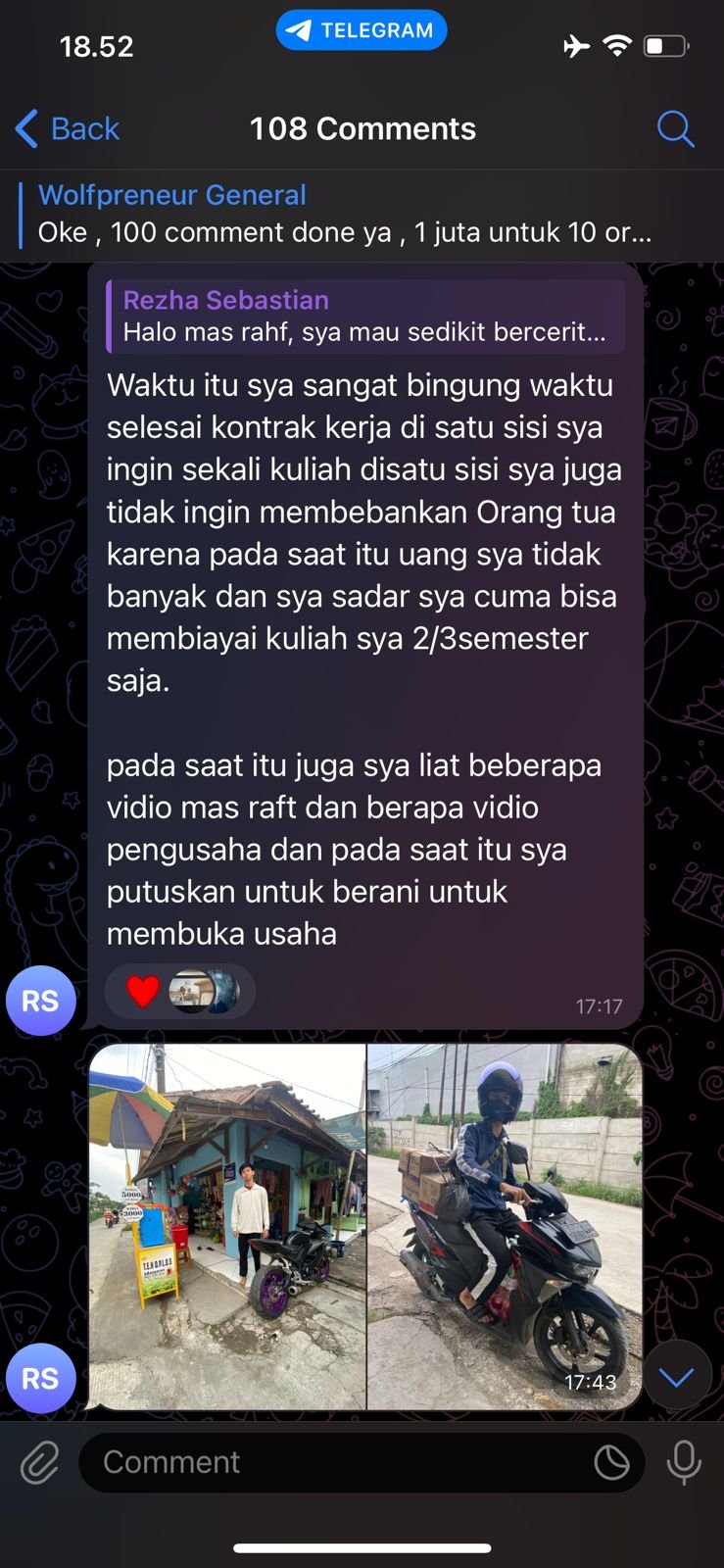Tap the RS avatar beside the message
This screenshot has height=1568, width=724.
40,1001
